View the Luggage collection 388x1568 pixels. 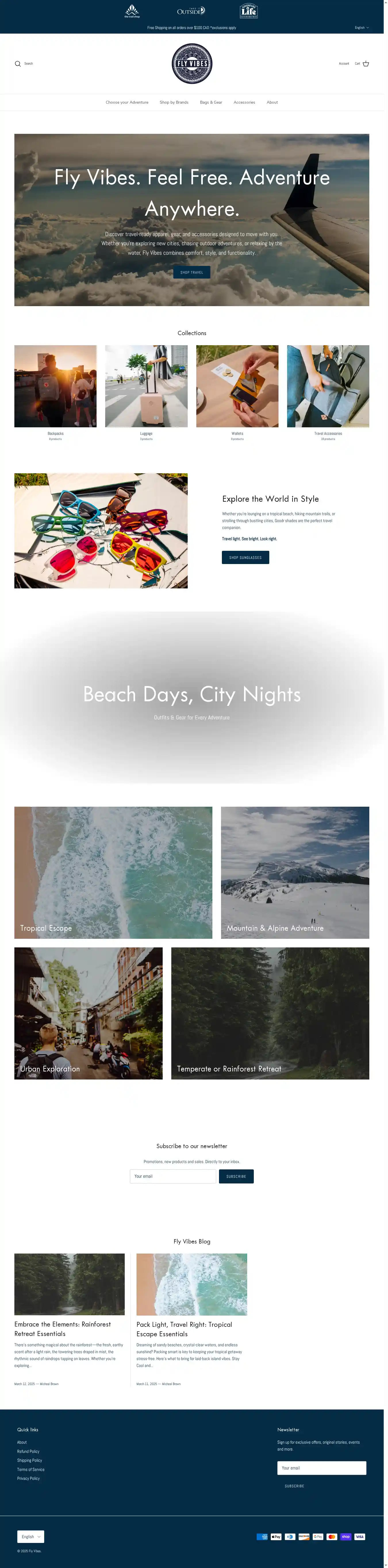tap(146, 387)
